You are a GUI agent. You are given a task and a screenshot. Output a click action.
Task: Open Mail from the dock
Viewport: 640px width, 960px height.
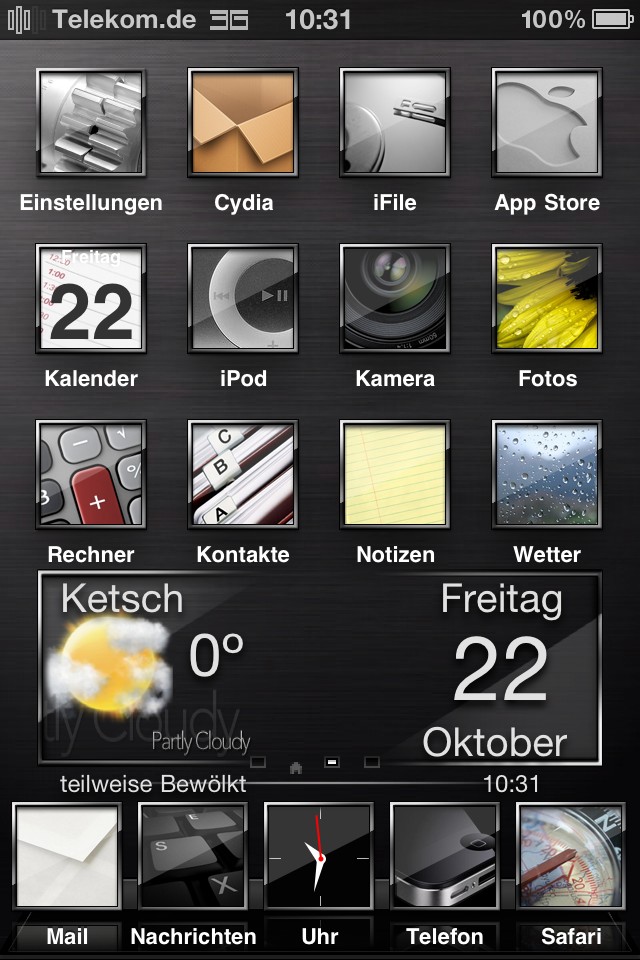[67, 858]
